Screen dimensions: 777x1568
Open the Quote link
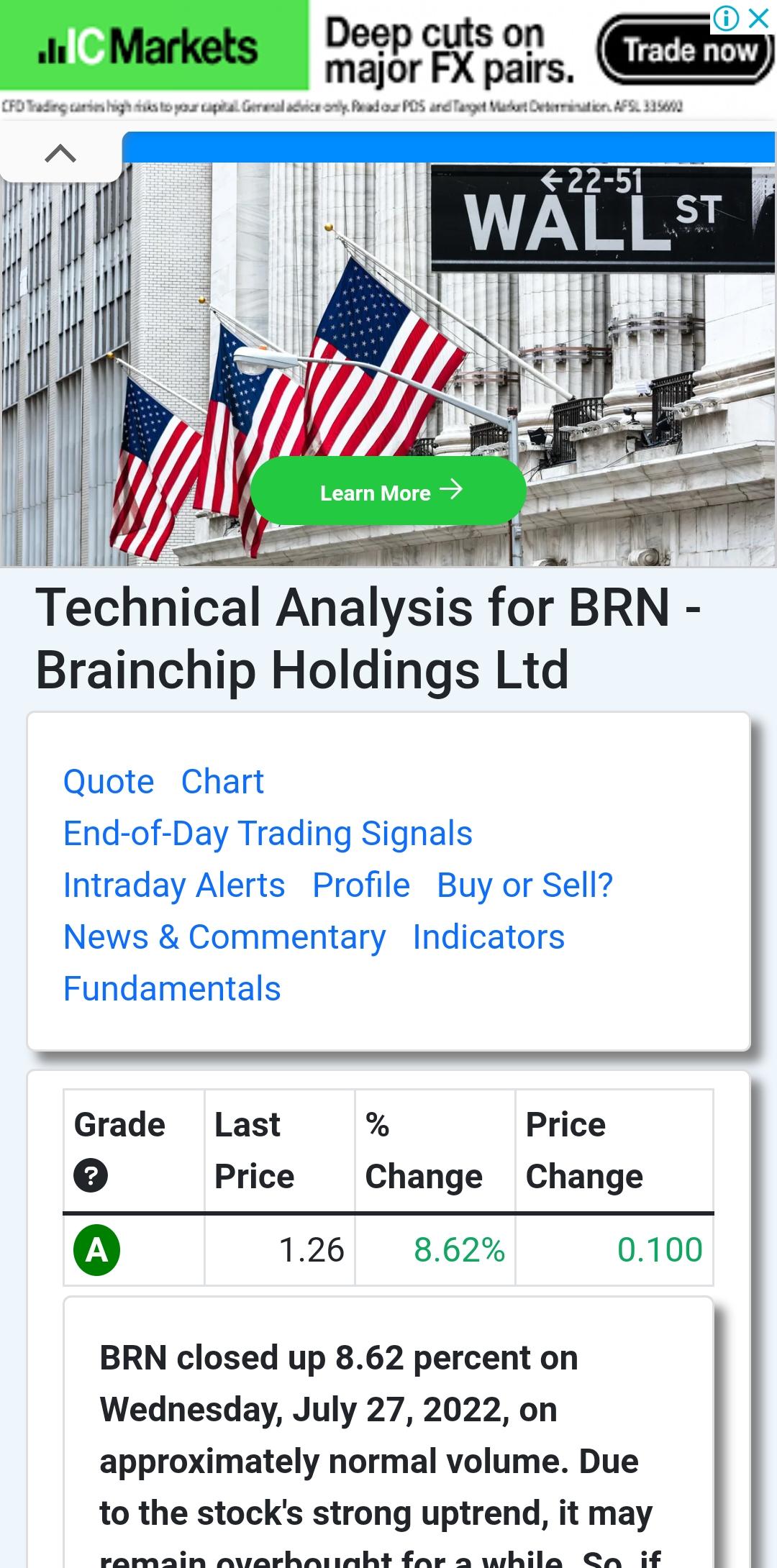(x=109, y=782)
